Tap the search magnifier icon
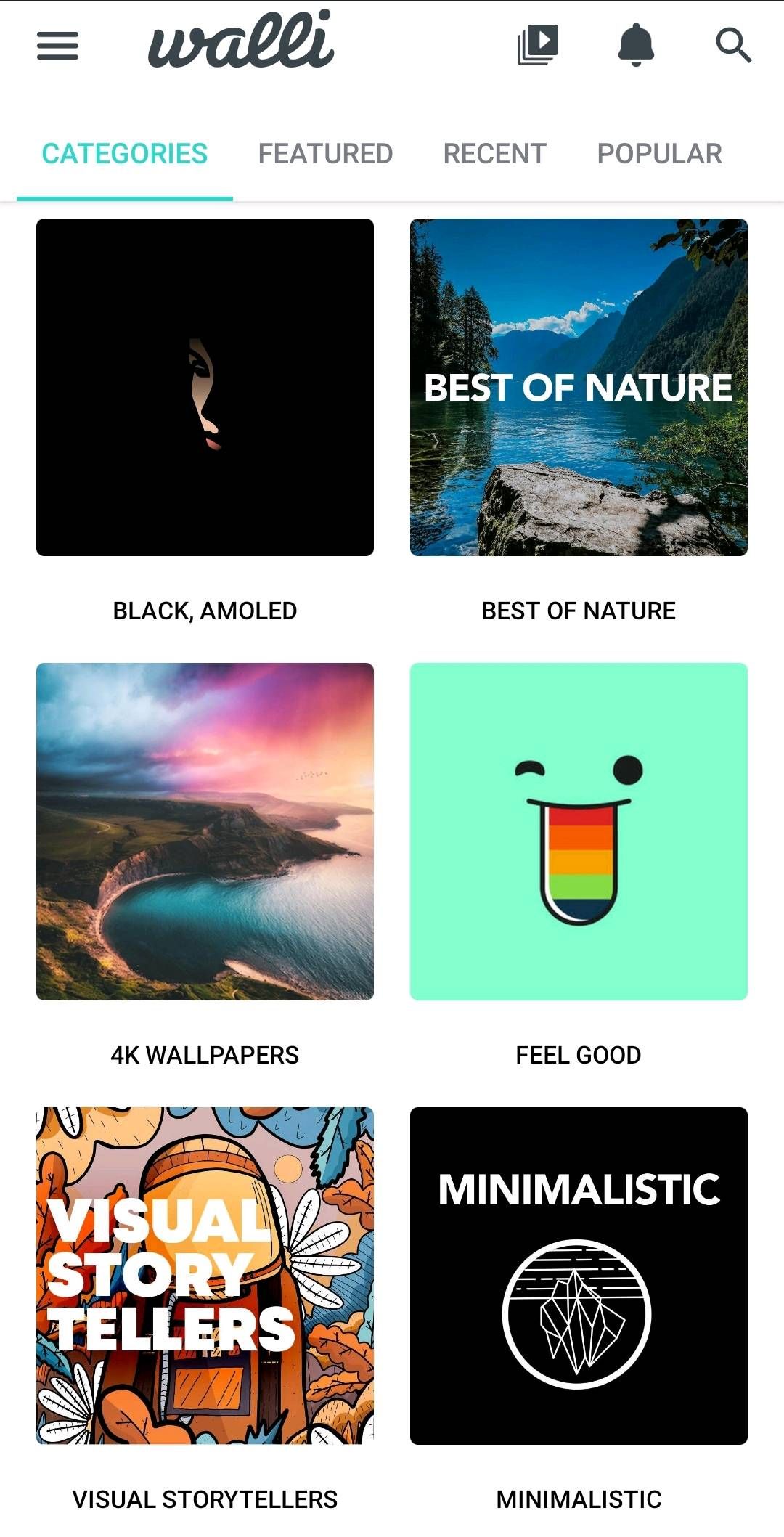784x1537 pixels. point(733,46)
